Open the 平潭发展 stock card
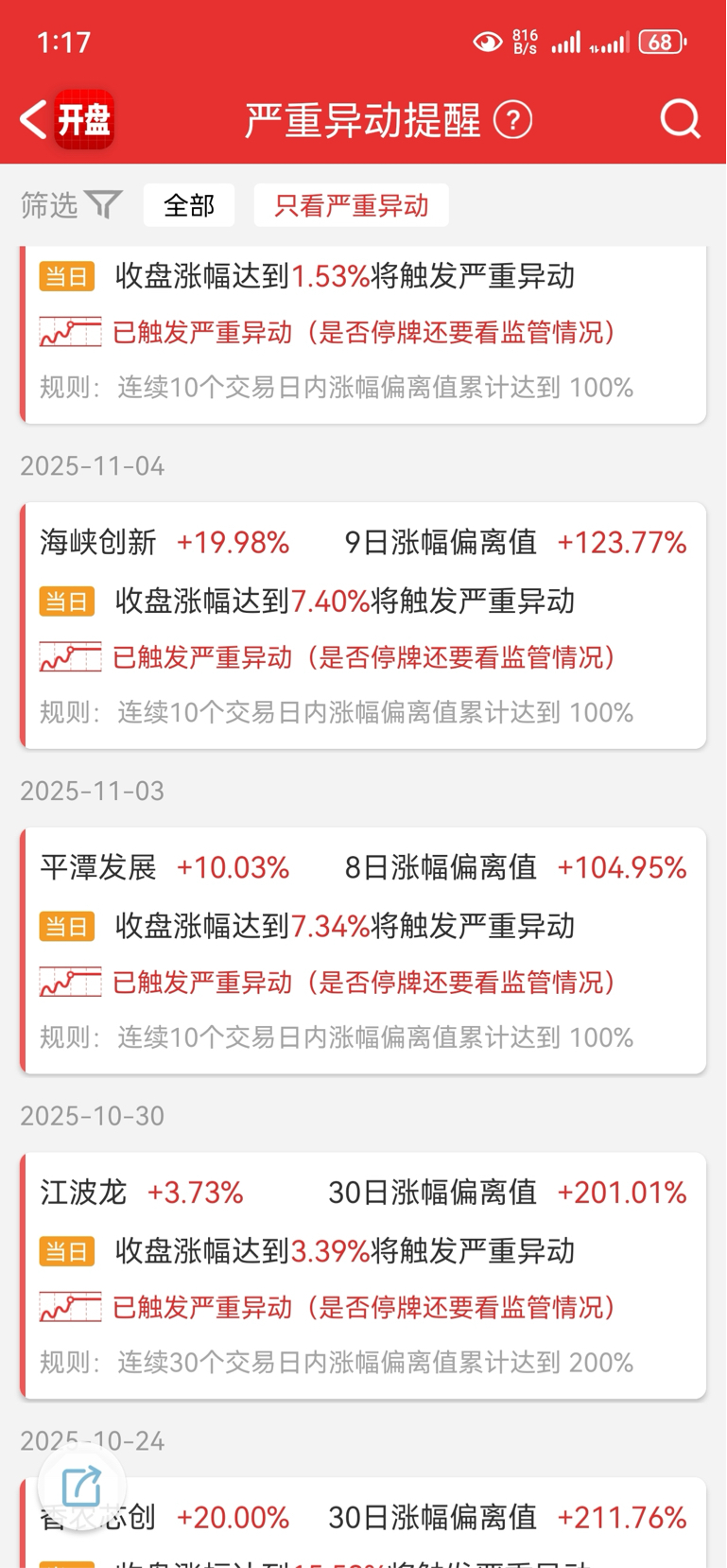 (363, 950)
